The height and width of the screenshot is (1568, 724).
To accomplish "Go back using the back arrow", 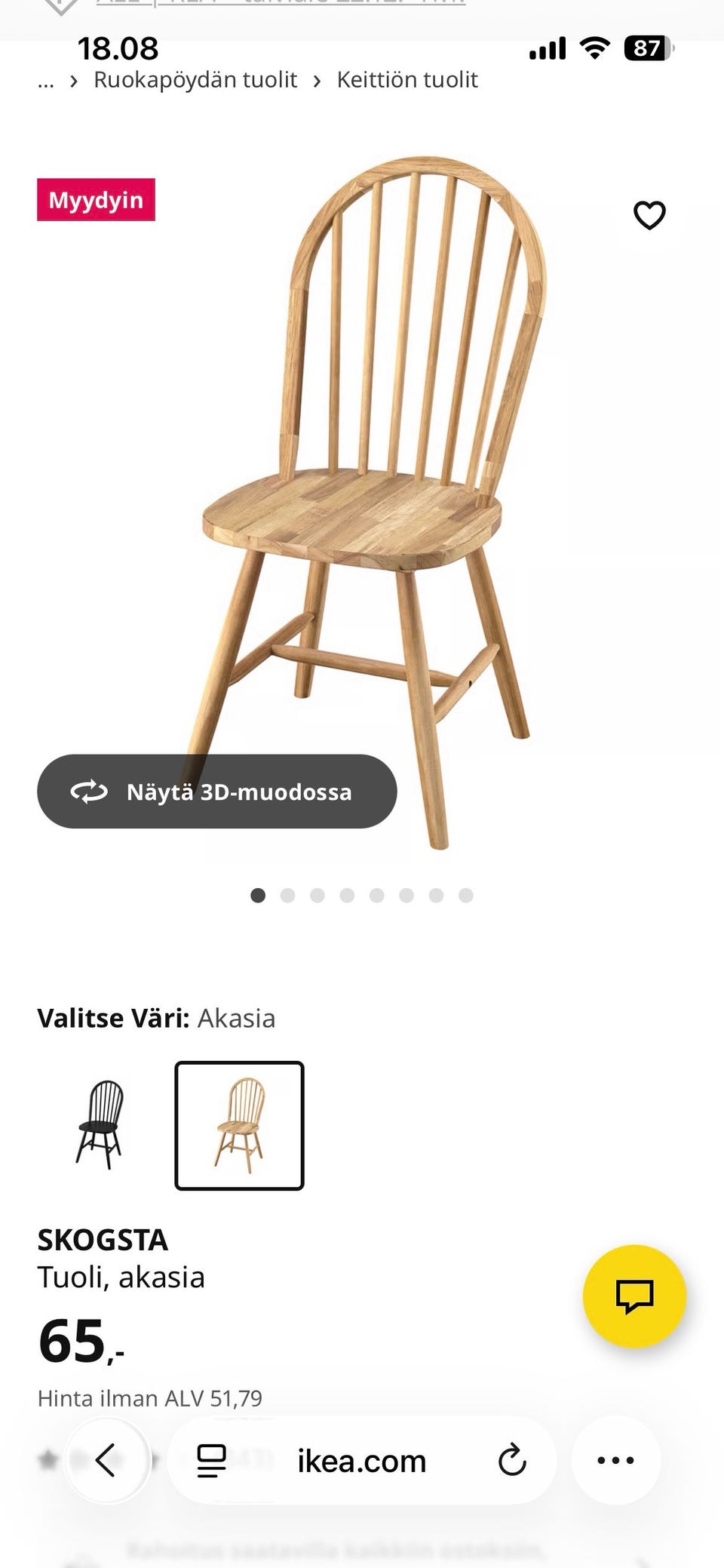I will (x=107, y=1460).
